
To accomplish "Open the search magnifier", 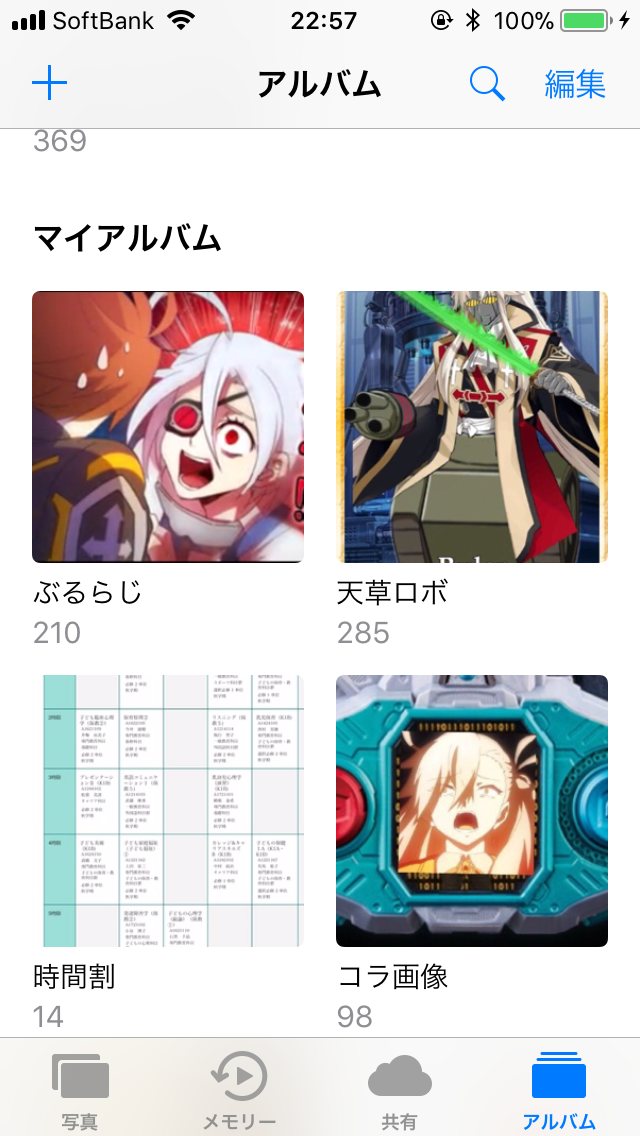I will [x=487, y=84].
